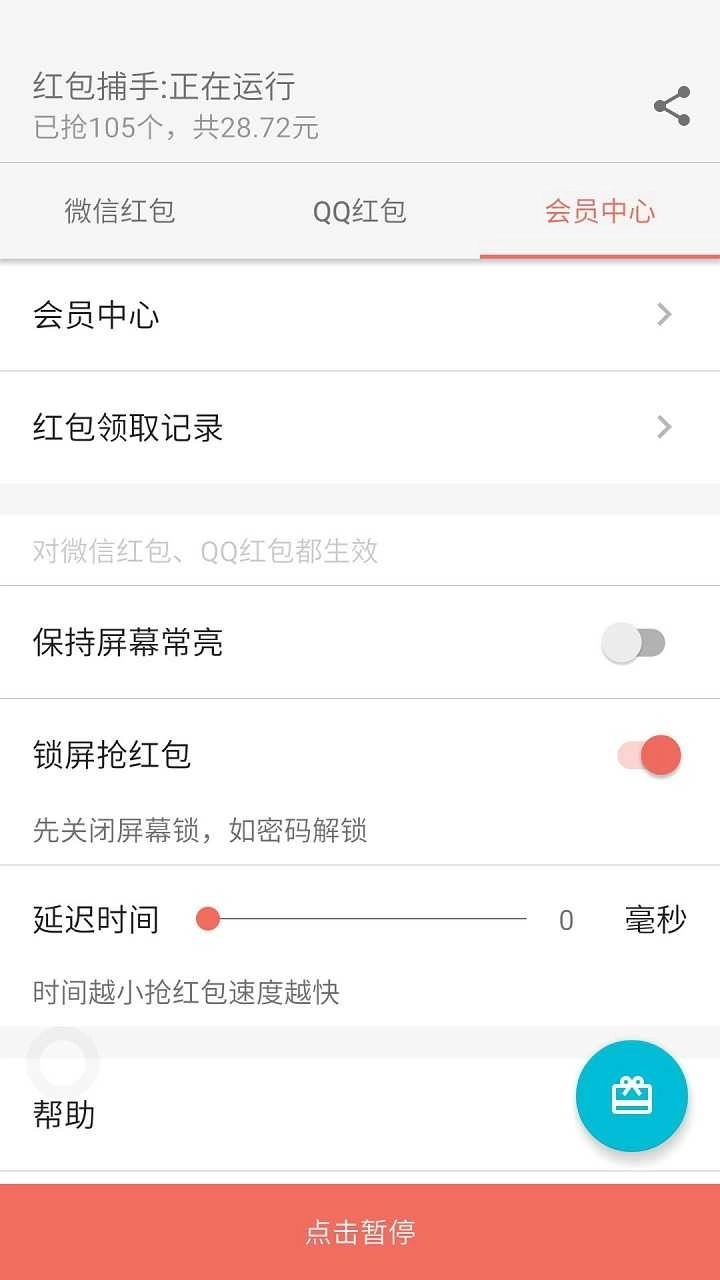Open 红包领取记录 via its chevron
The width and height of the screenshot is (720, 1280).
663,427
